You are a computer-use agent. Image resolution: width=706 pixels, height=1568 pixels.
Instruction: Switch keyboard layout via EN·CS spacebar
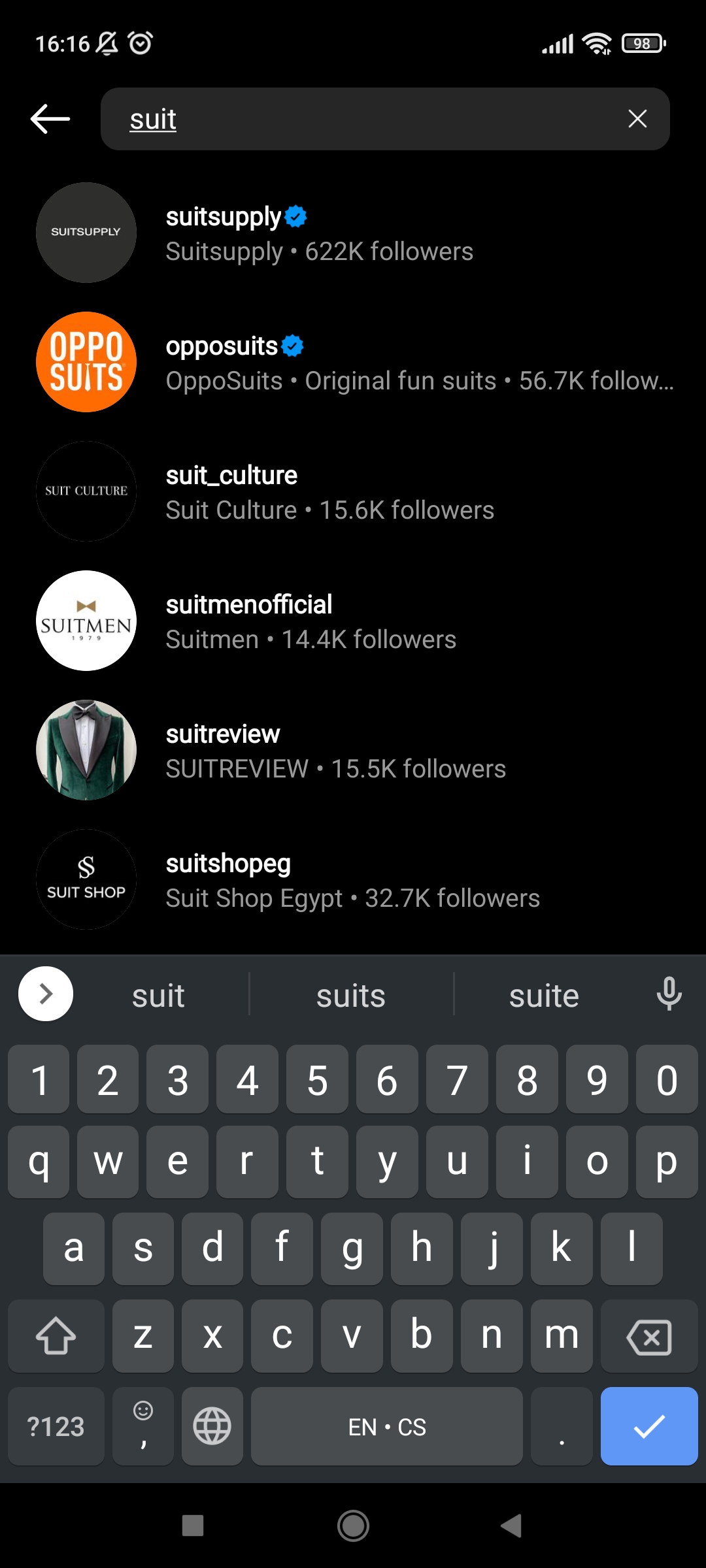[386, 1426]
